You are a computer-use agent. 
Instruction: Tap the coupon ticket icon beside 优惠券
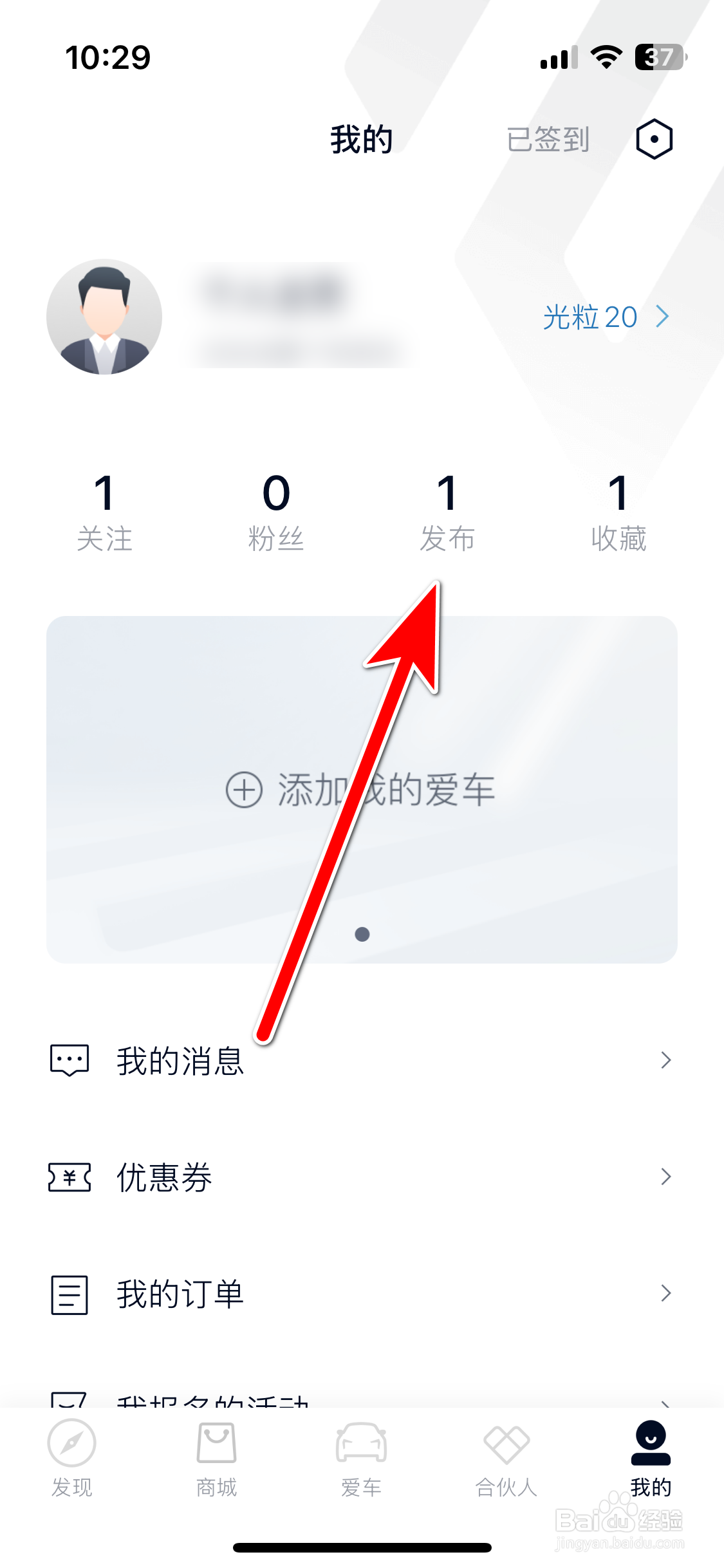coord(68,1178)
